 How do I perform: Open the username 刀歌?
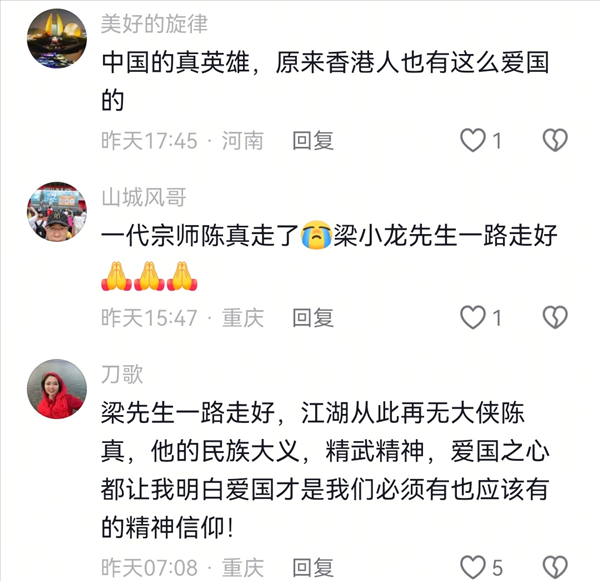pyautogui.click(x=122, y=374)
